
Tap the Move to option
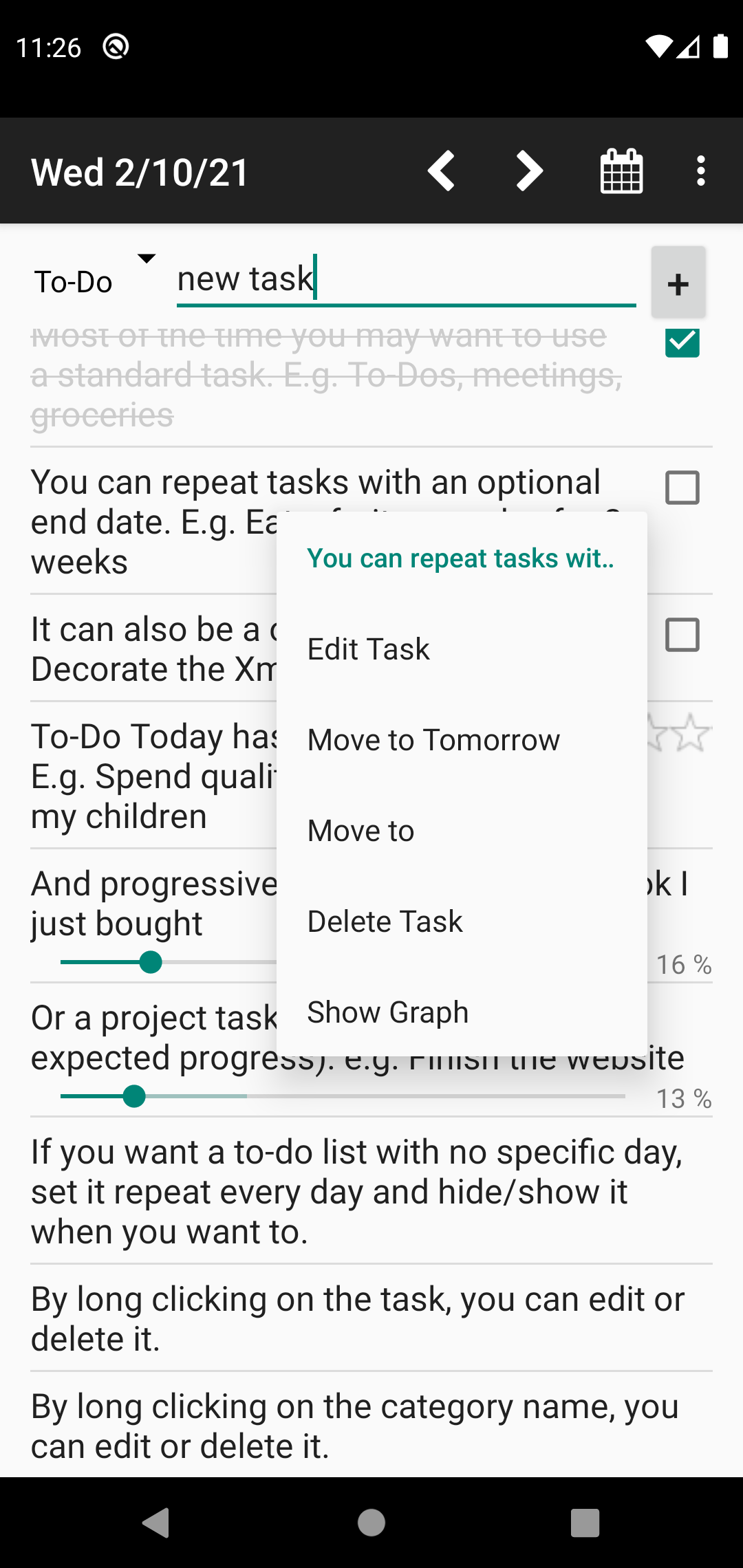click(360, 831)
